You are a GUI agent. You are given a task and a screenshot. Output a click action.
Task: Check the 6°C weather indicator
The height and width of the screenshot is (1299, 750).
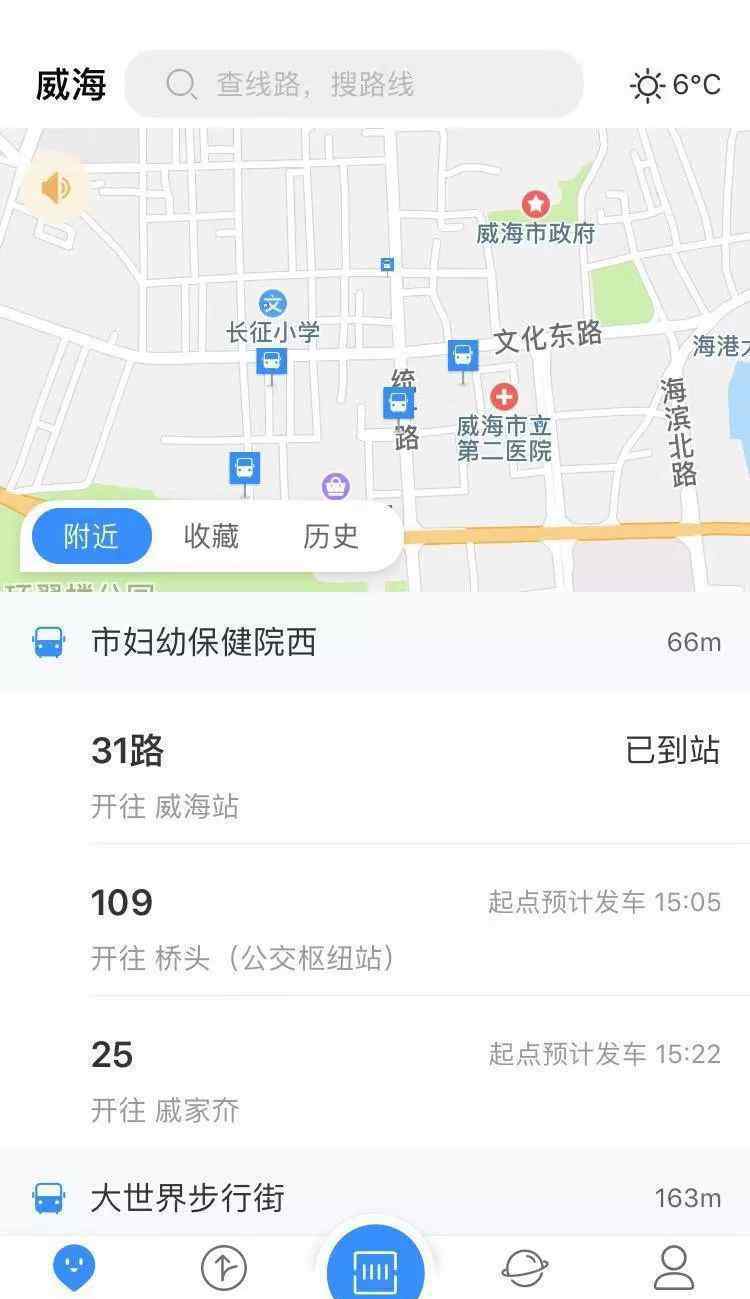pos(676,85)
